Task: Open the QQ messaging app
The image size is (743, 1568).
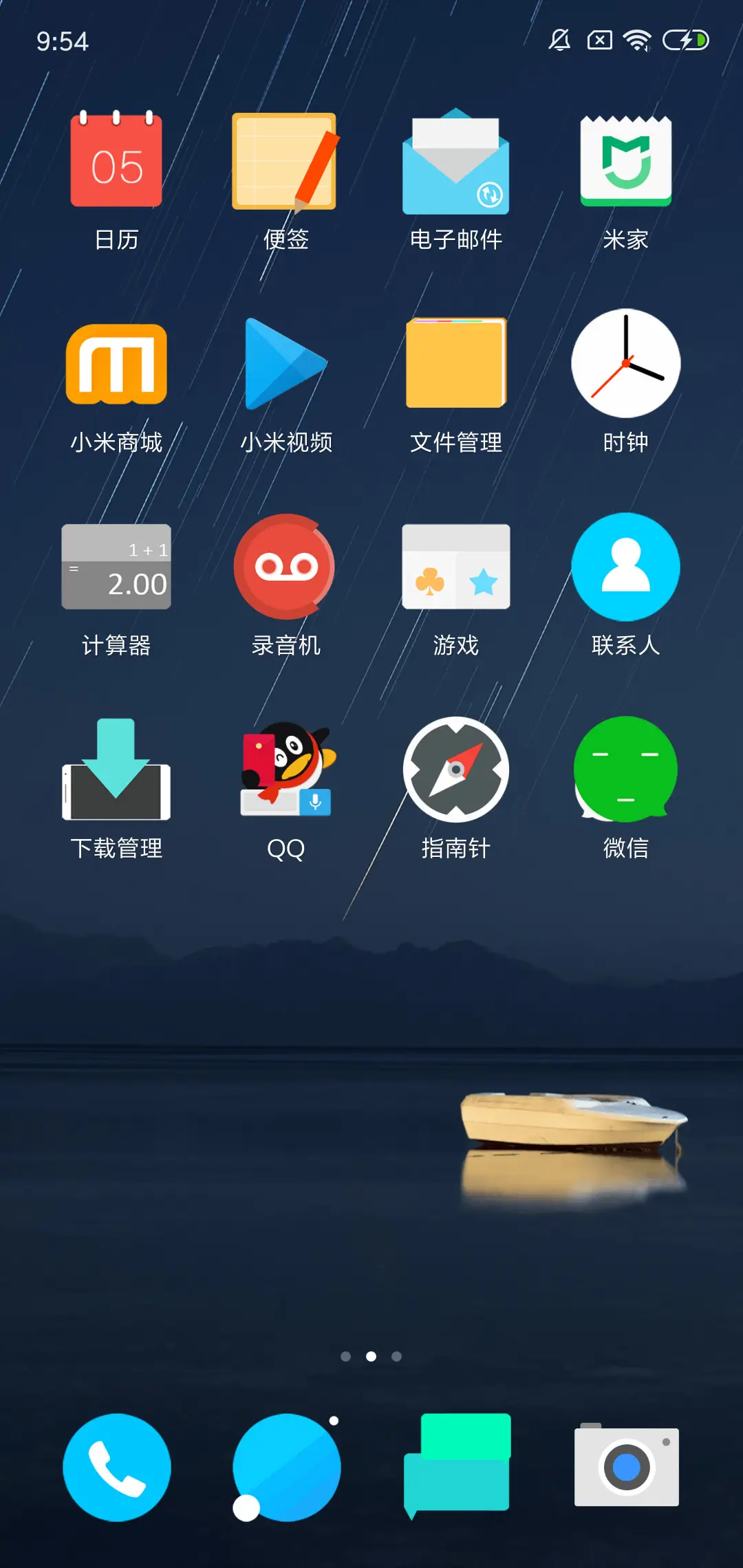Action: [x=285, y=770]
